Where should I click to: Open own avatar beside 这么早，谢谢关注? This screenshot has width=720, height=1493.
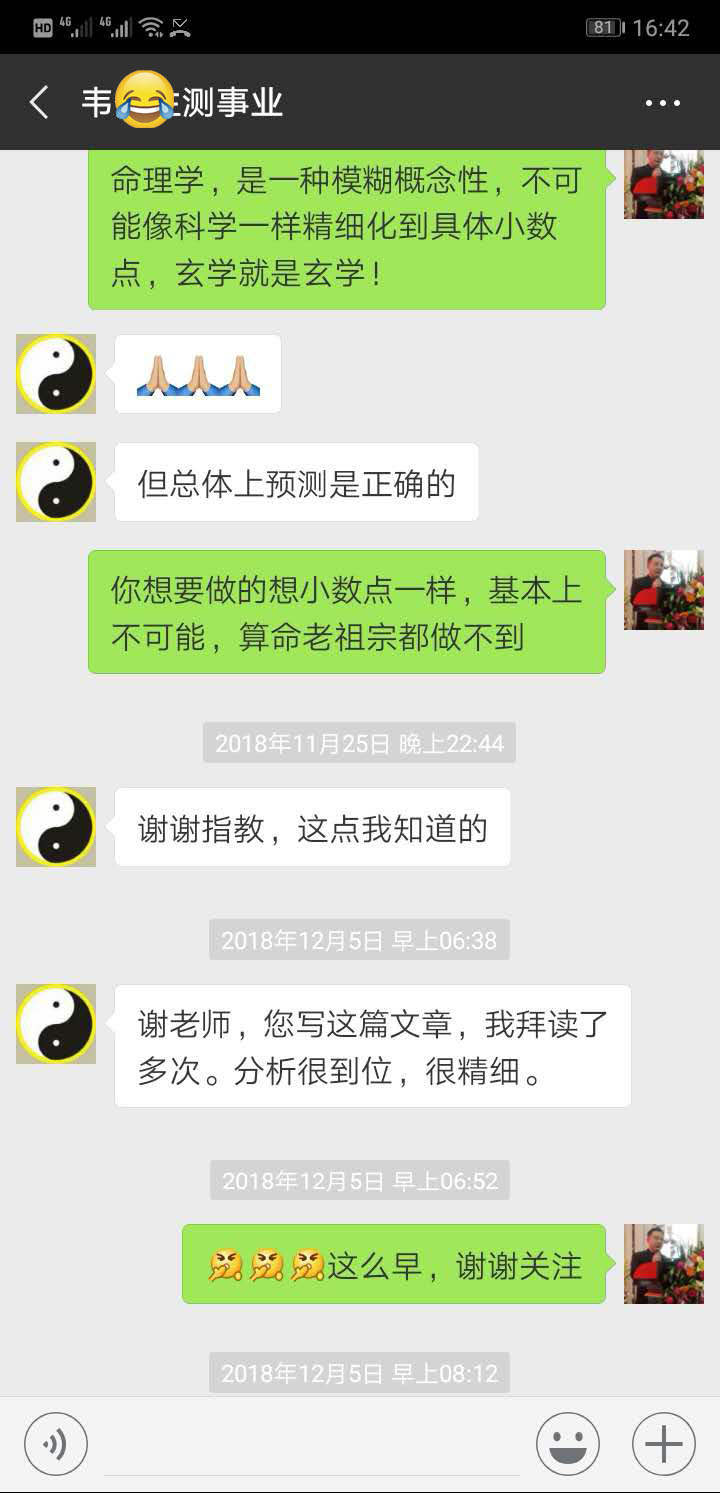click(x=664, y=1264)
